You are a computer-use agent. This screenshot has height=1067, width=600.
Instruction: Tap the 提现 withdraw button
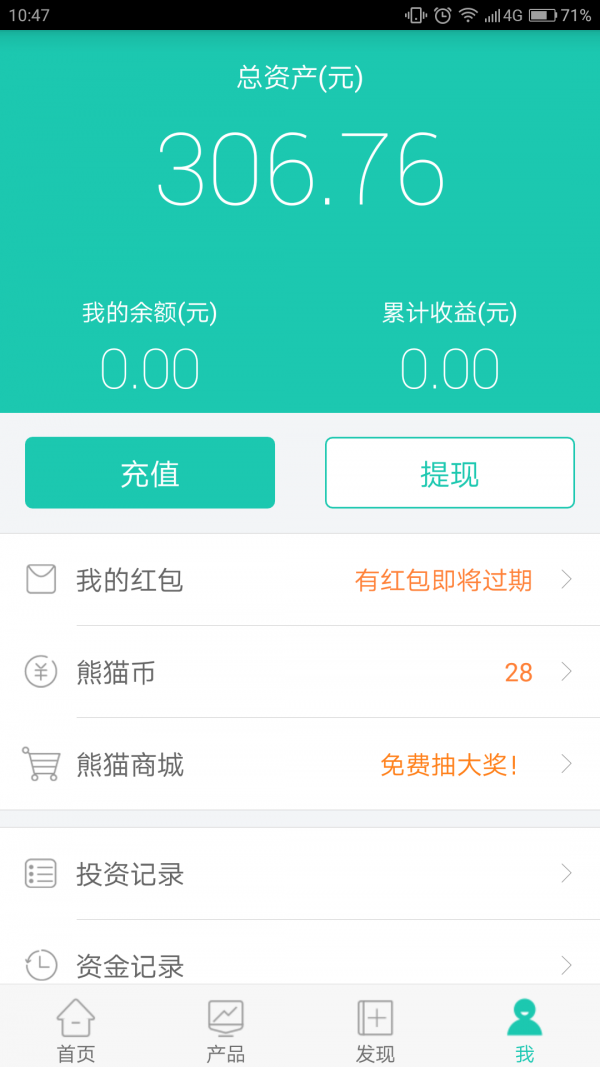click(450, 473)
